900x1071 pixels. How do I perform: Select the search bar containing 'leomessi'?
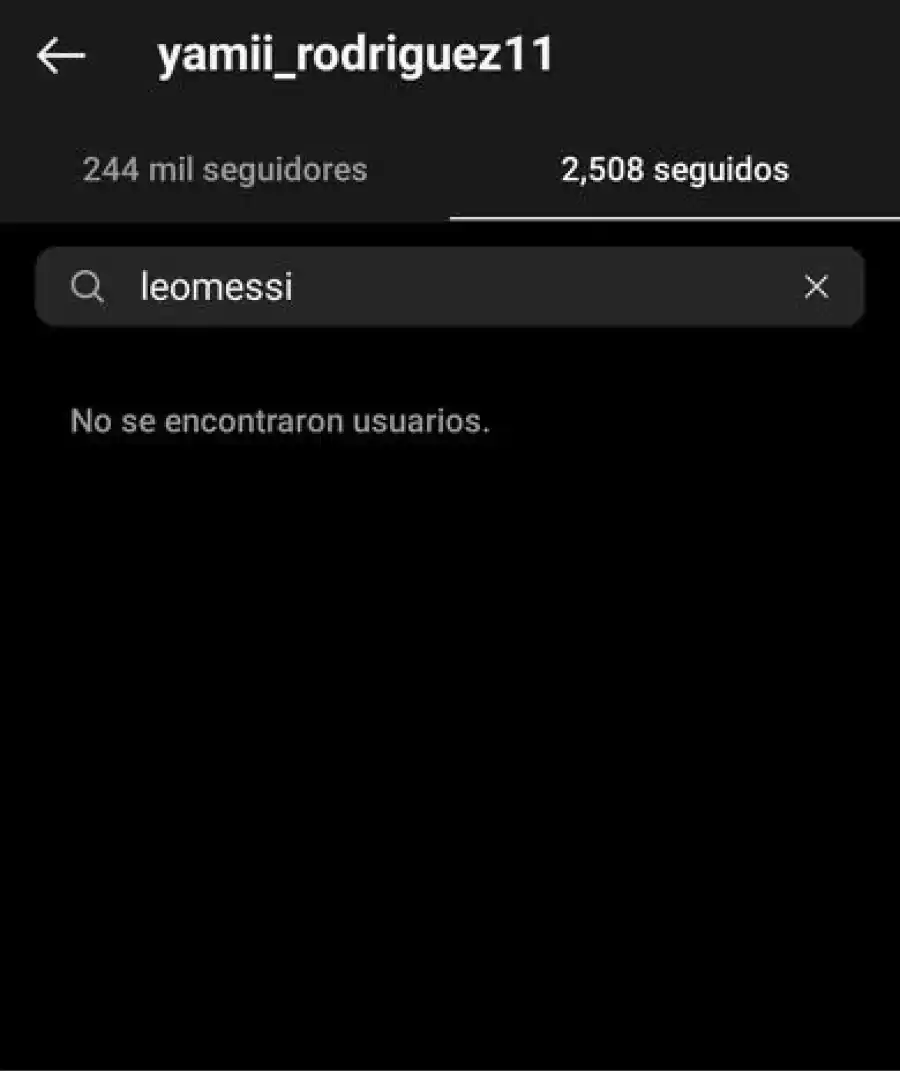tap(450, 288)
